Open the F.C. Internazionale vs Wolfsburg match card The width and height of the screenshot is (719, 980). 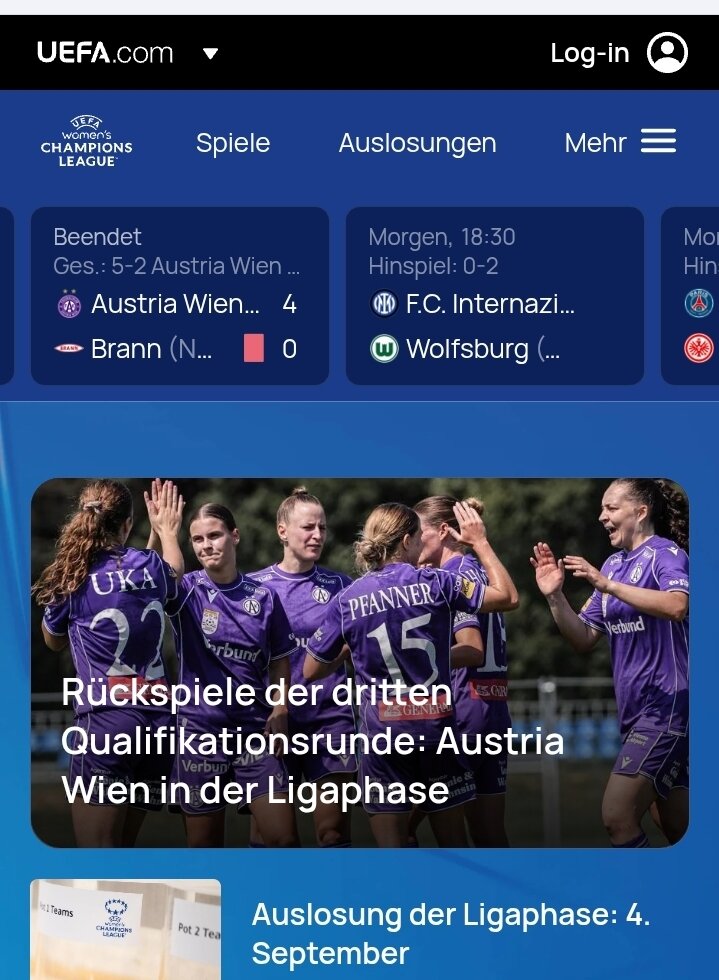pyautogui.click(x=495, y=296)
